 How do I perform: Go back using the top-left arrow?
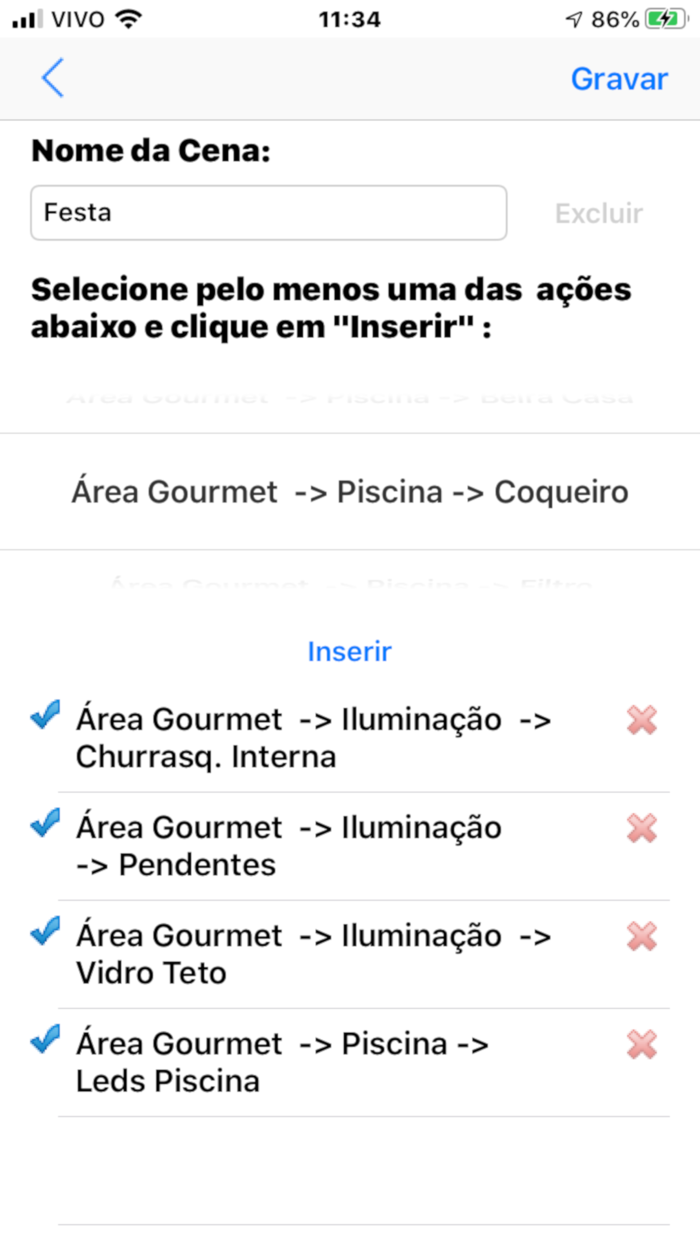(53, 78)
